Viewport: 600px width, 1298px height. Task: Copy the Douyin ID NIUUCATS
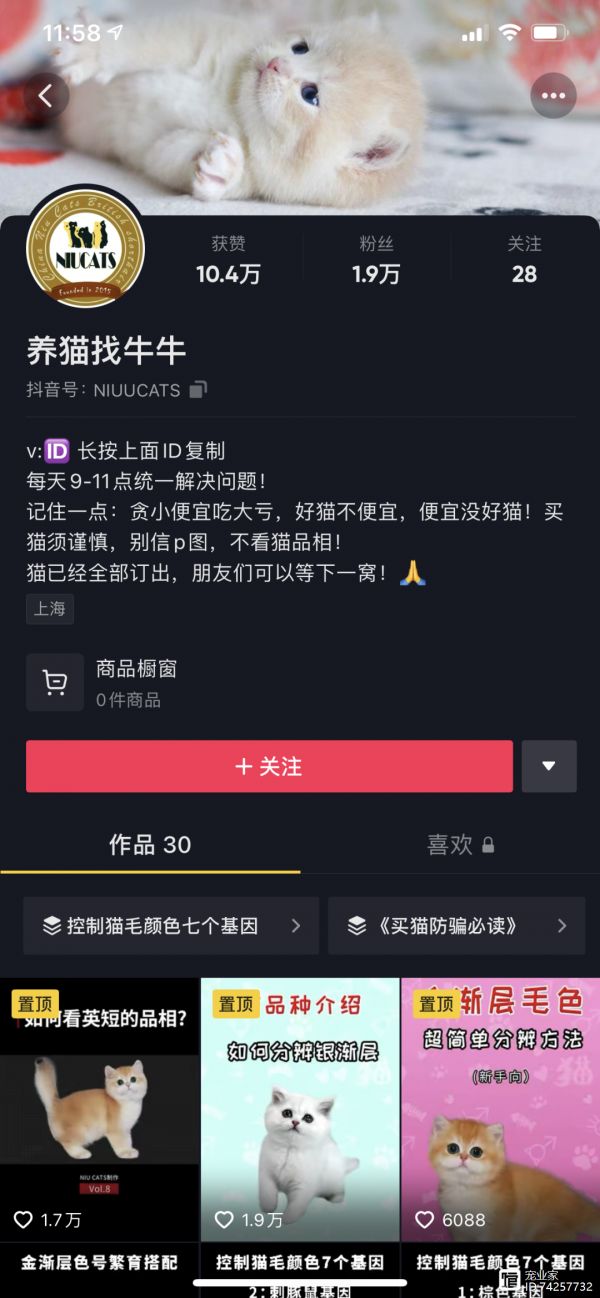[199, 390]
